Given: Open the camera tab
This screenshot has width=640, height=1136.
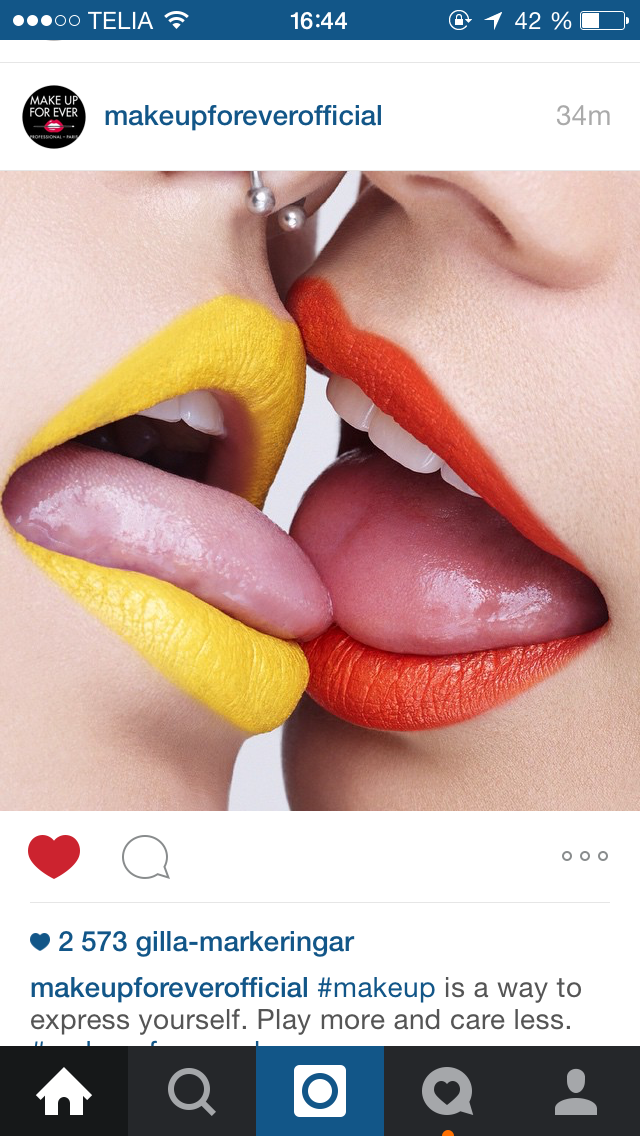Looking at the screenshot, I should pyautogui.click(x=320, y=1091).
